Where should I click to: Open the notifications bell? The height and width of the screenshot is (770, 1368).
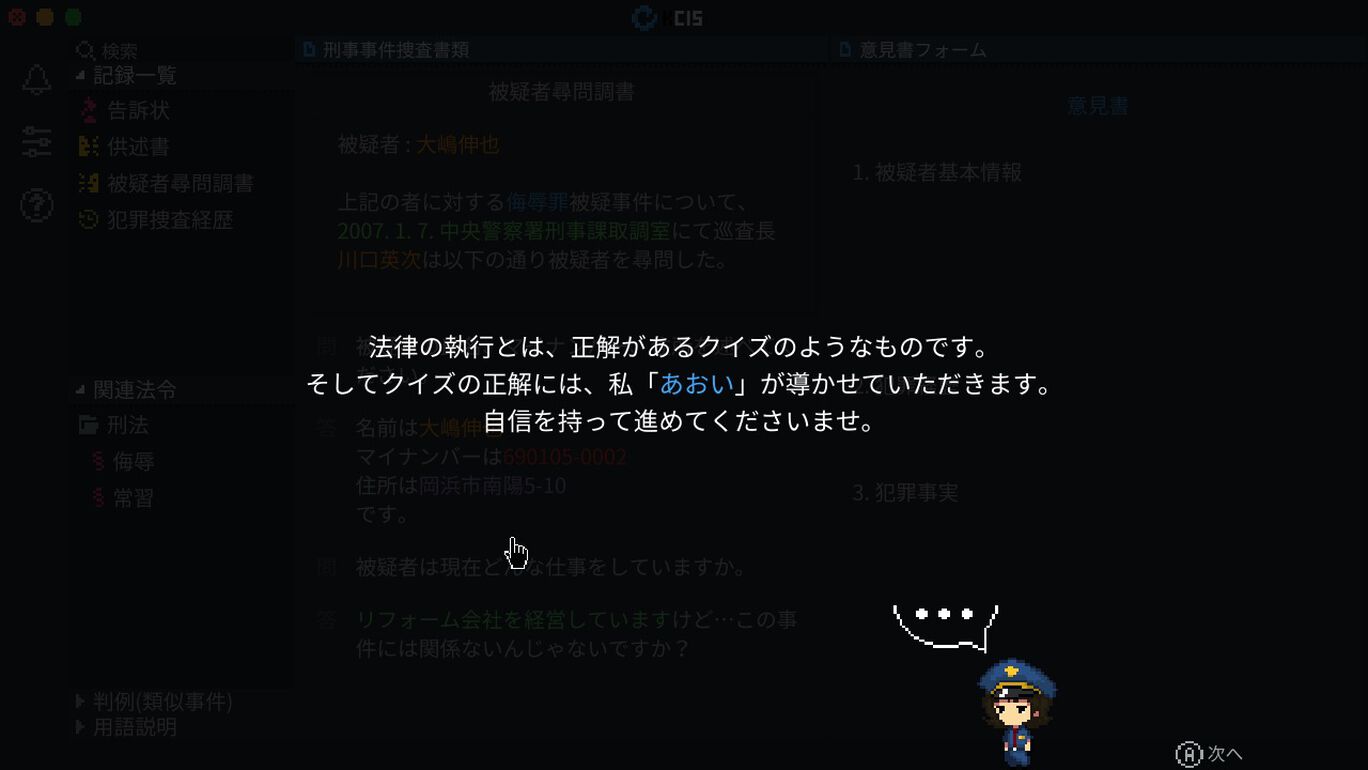point(37,80)
